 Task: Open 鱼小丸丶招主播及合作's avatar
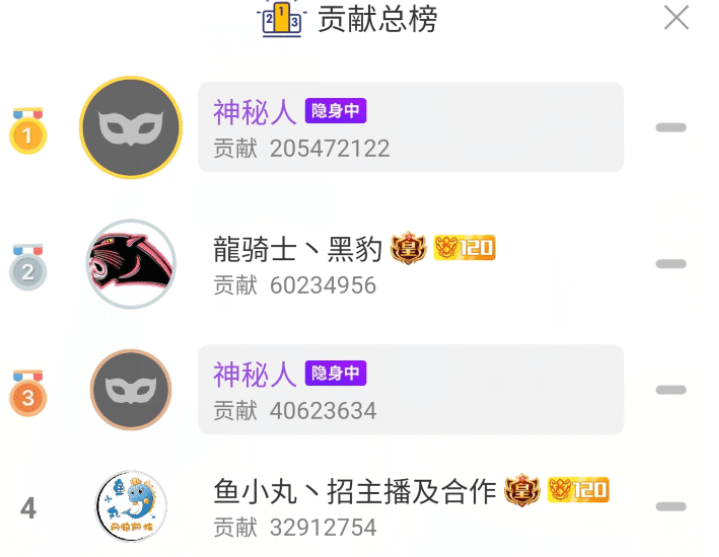coord(131,507)
